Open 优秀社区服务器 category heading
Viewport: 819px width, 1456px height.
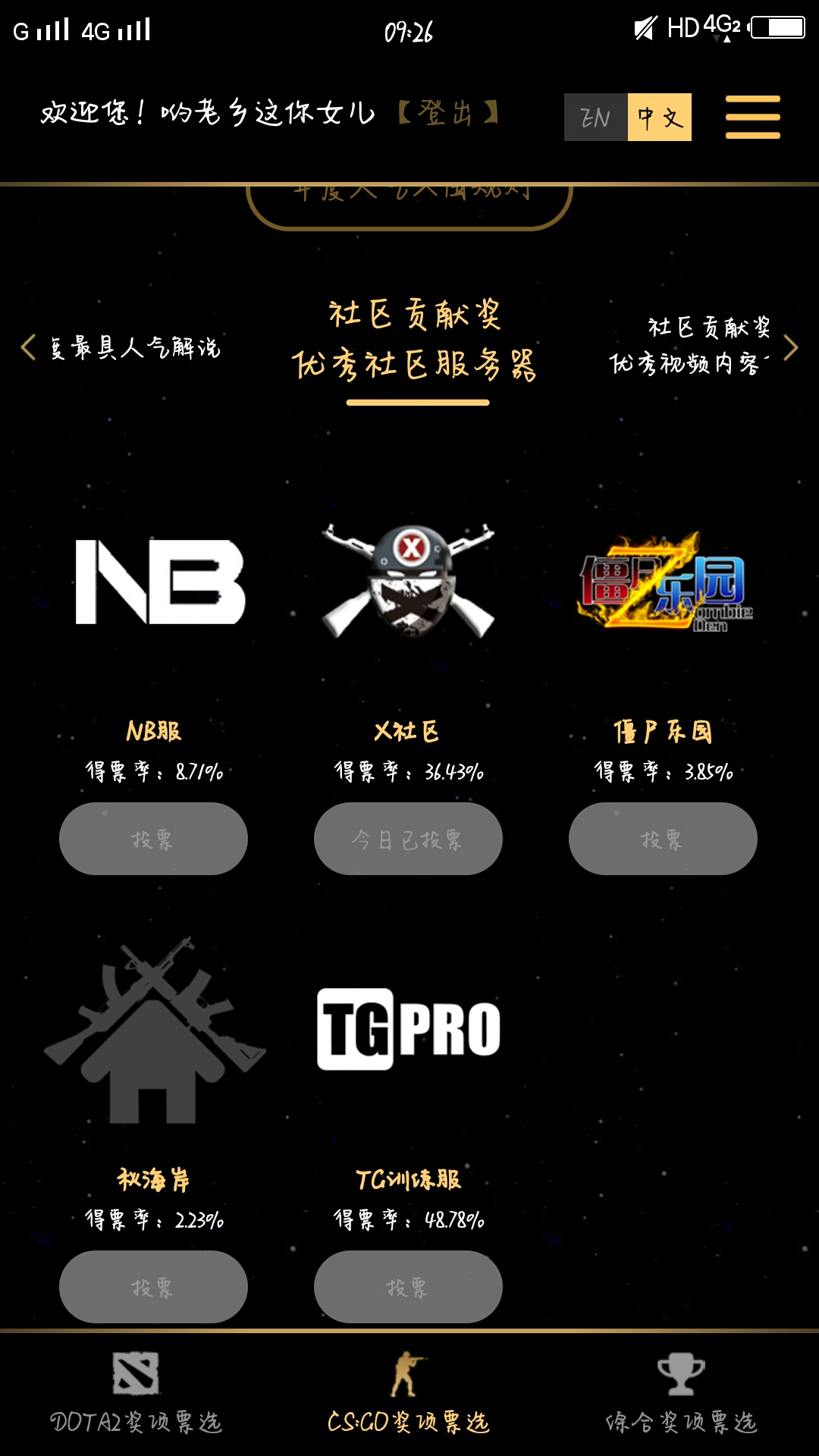pos(416,364)
